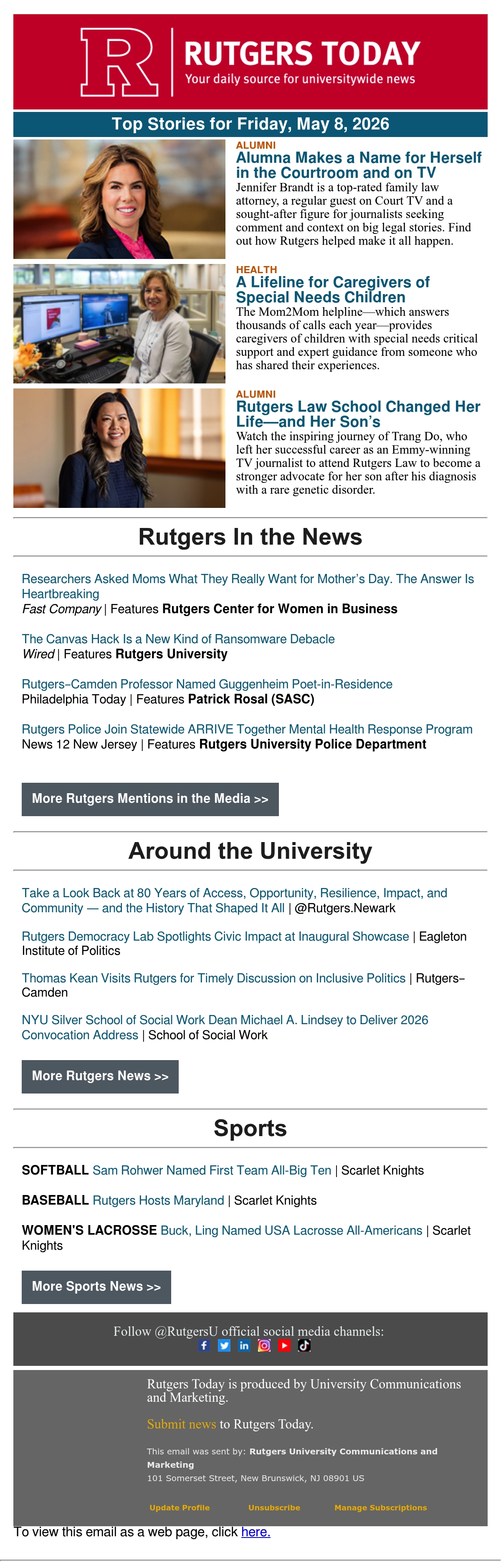View this email as a web page

[x=256, y=1532]
